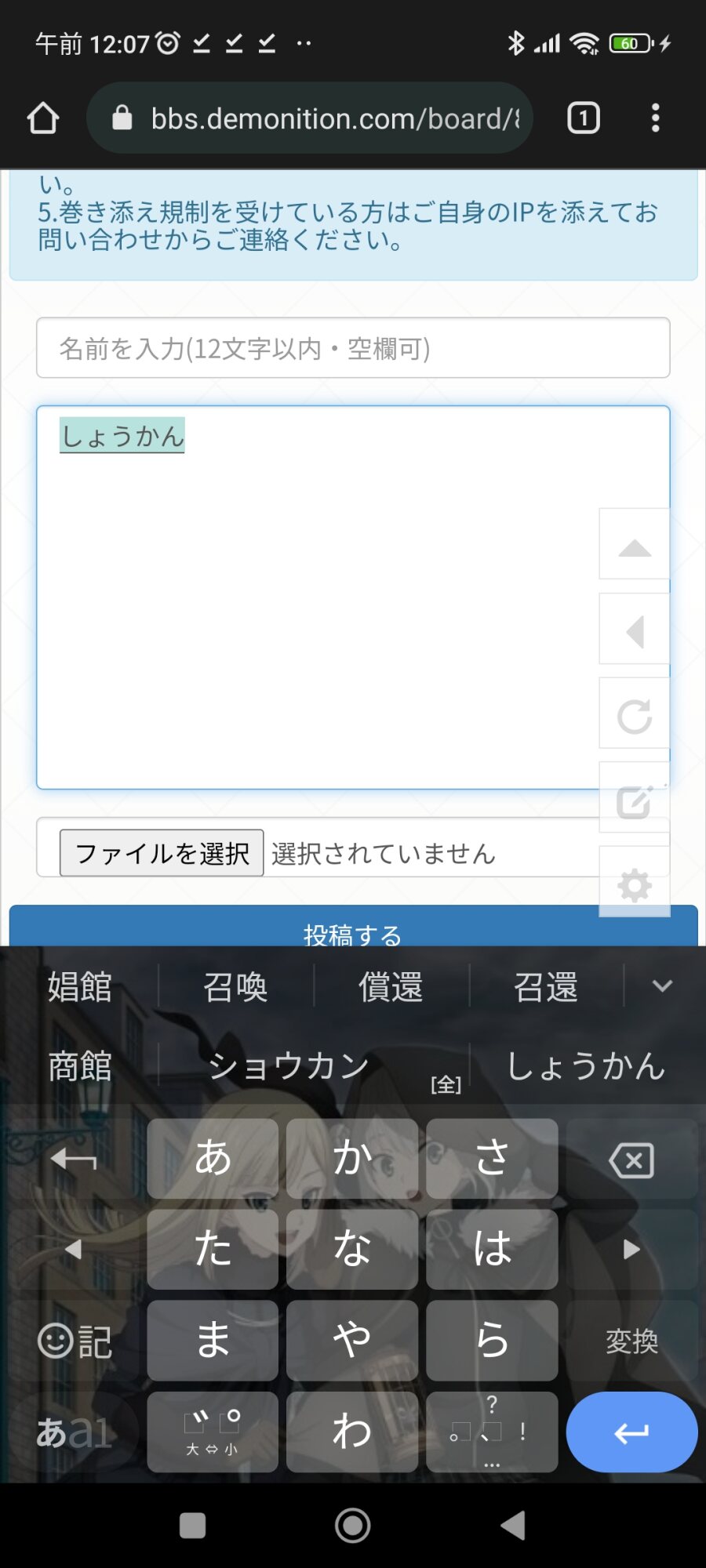Screen dimensions: 706x1568
Task: Select the 娼館 candidate
Action: (x=80, y=986)
